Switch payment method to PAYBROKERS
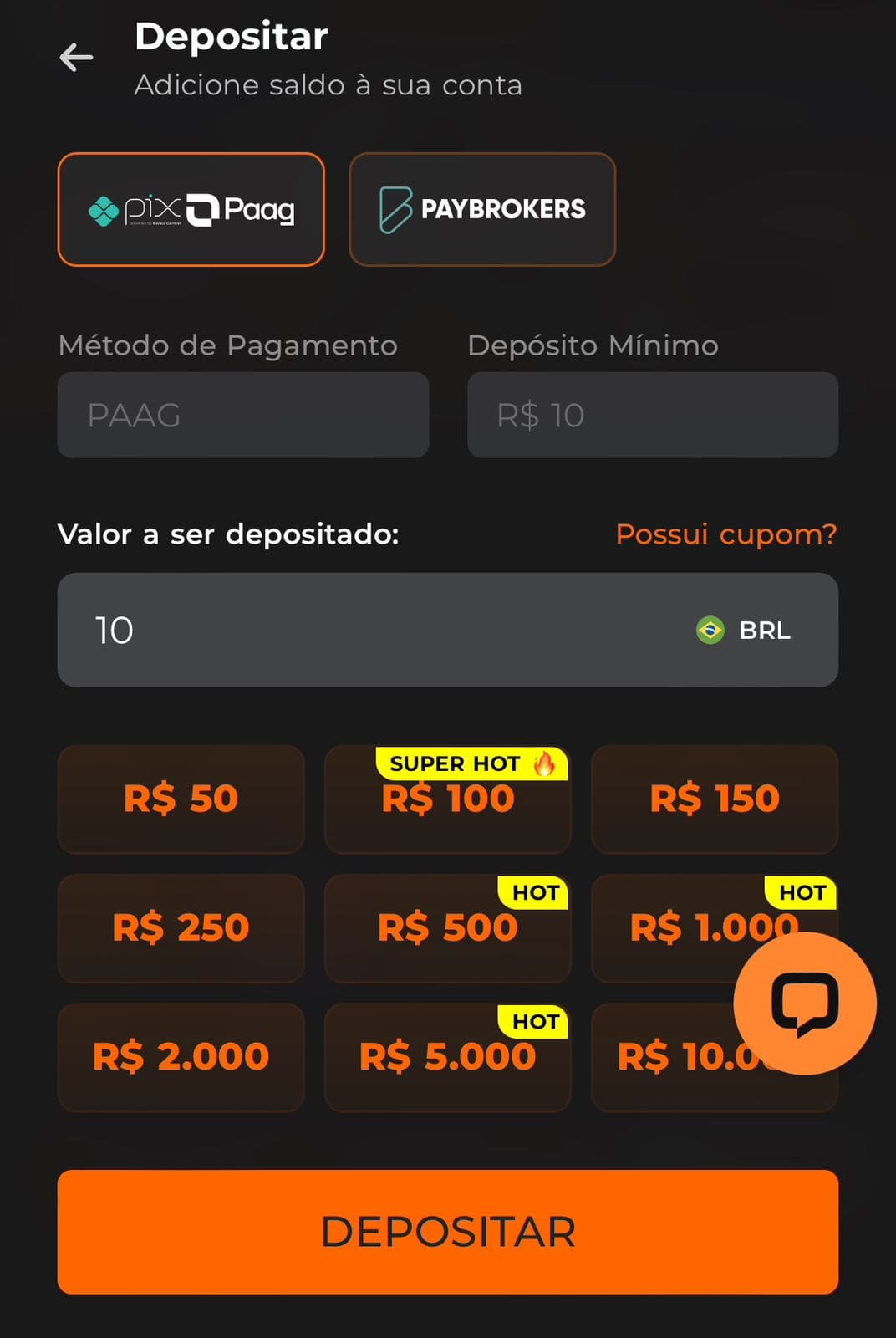 (x=481, y=209)
